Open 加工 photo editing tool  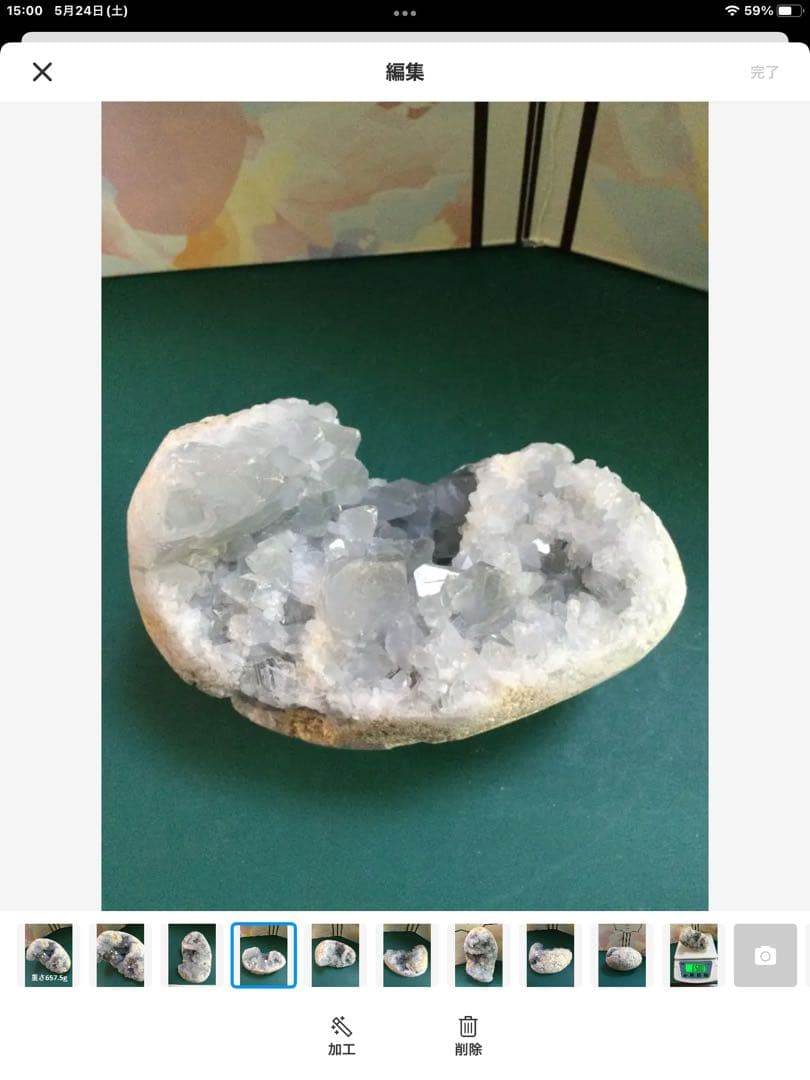coord(342,1036)
